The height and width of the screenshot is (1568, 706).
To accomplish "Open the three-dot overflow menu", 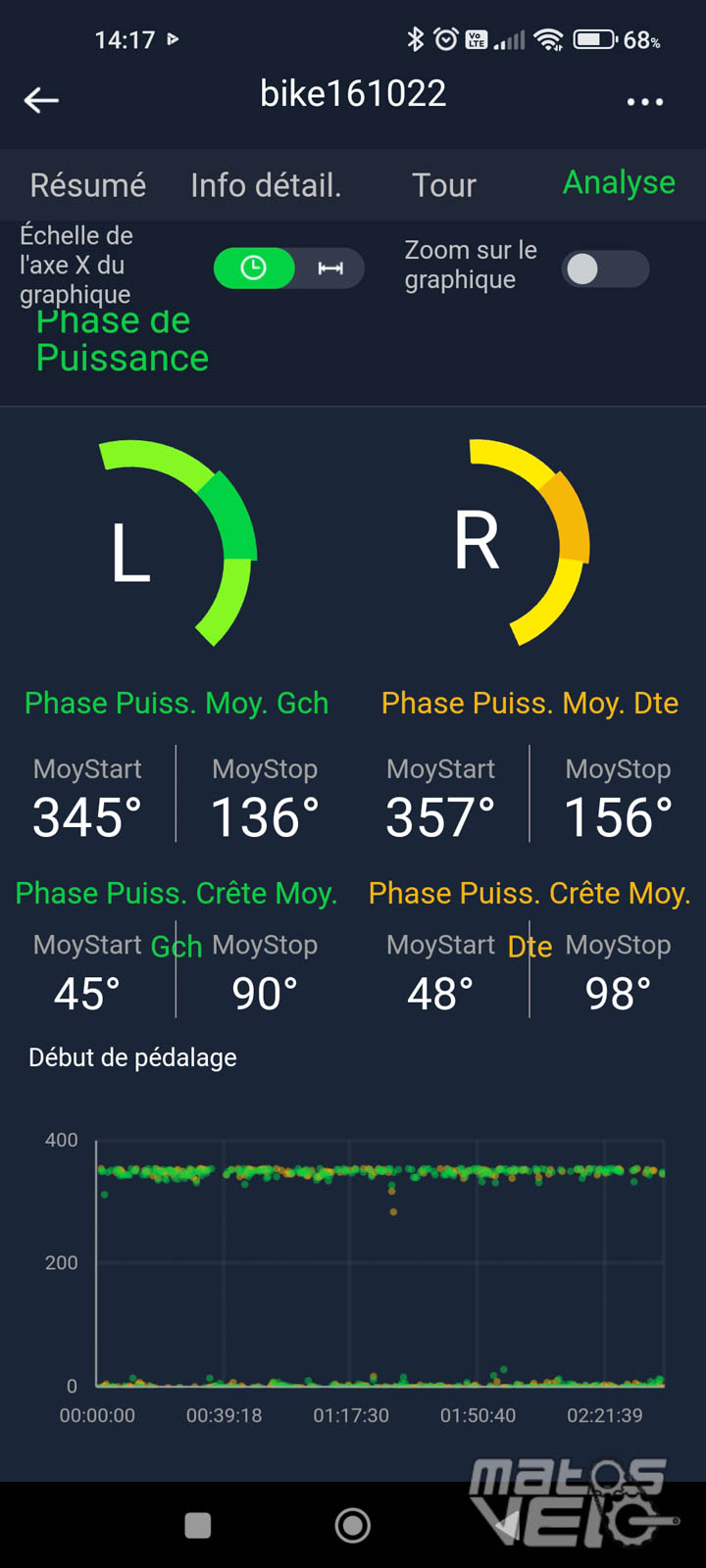I will [645, 101].
